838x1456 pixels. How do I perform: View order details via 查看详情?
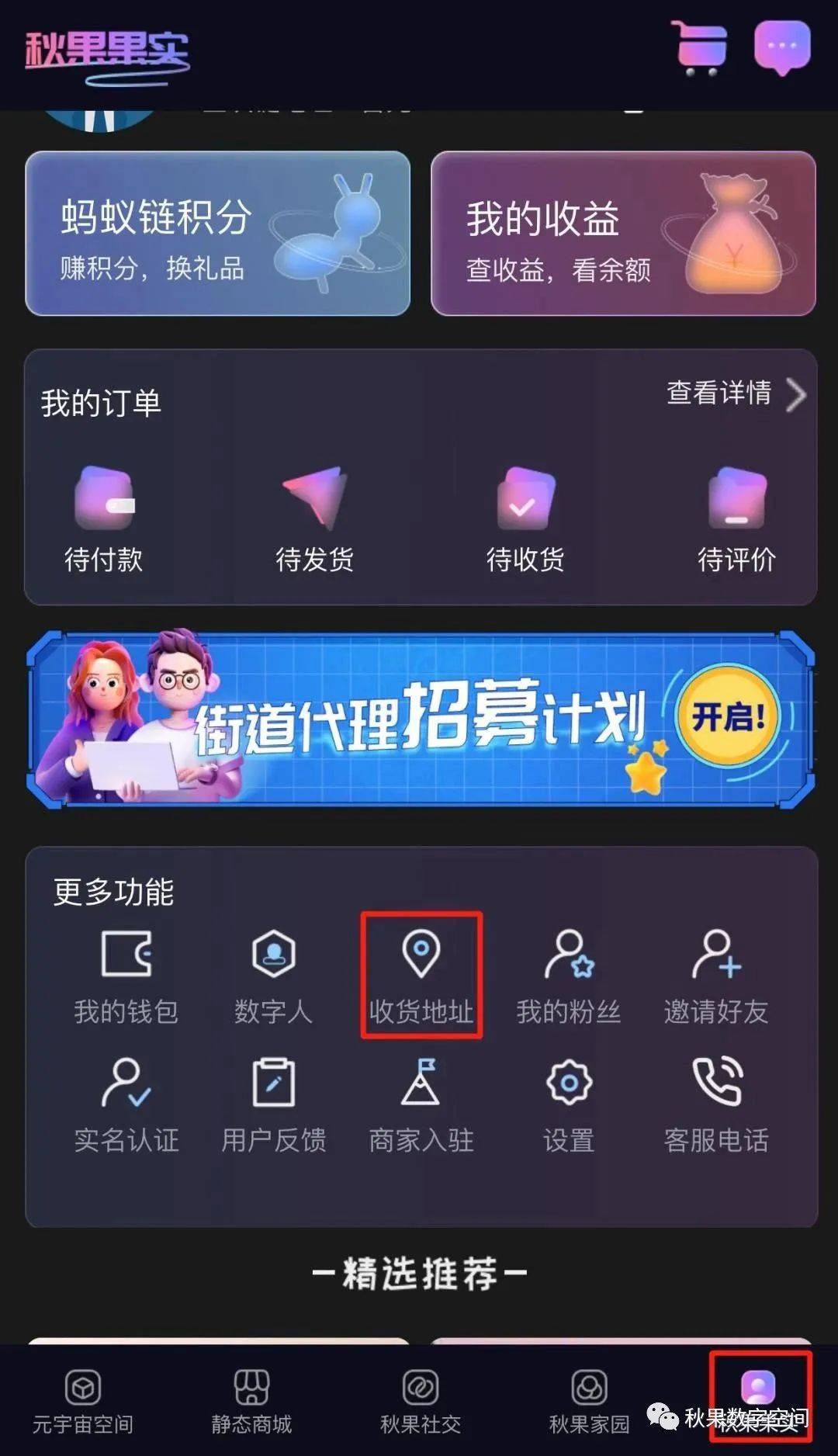[735, 394]
